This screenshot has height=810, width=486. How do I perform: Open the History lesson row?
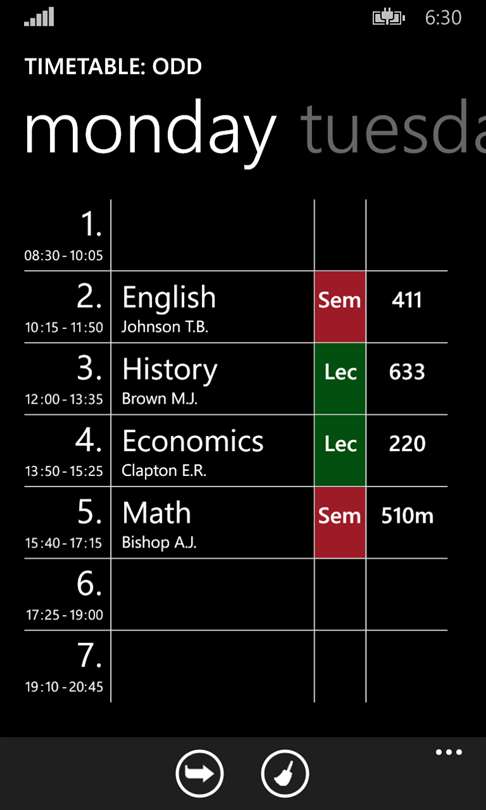[x=236, y=379]
